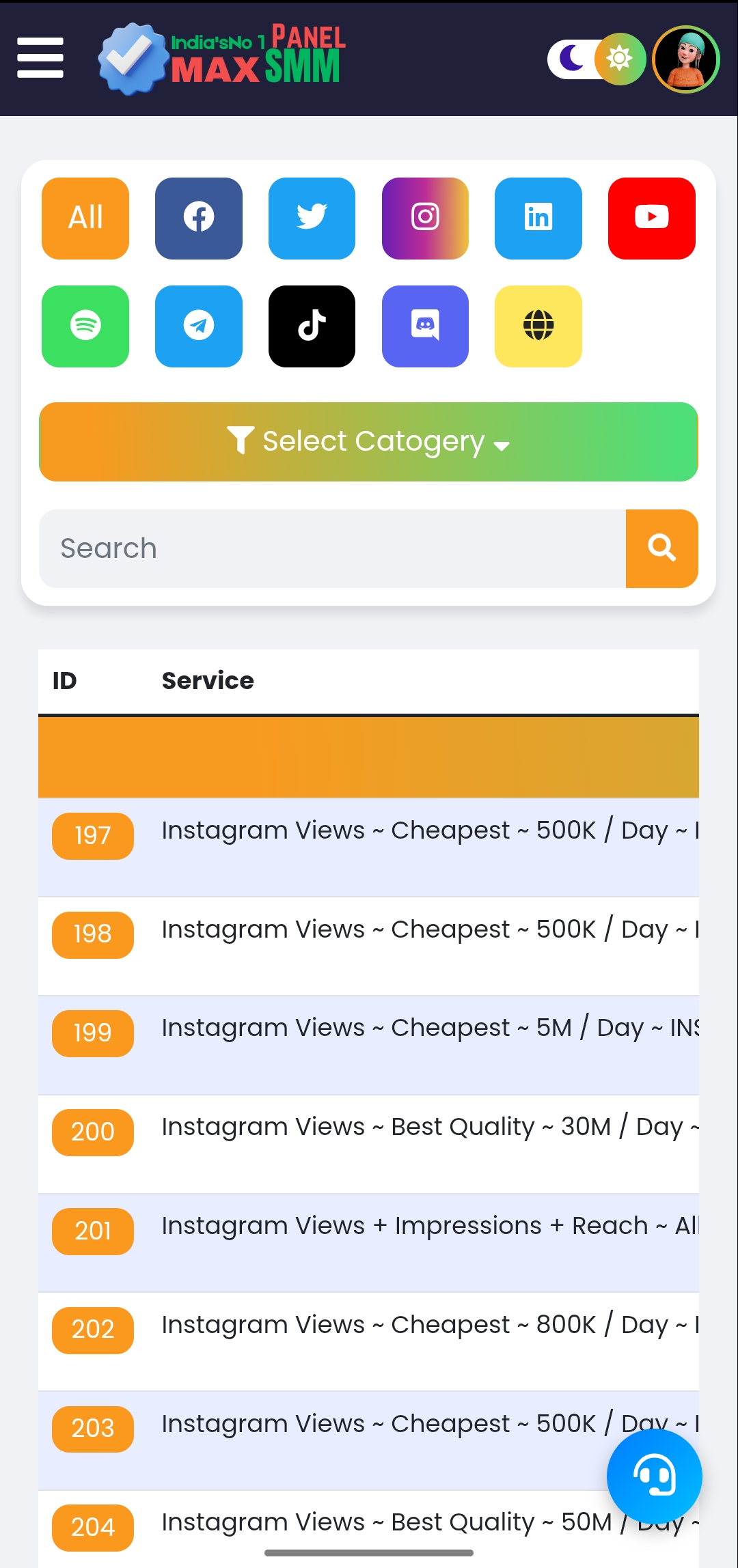
Task: Choose the Discord platform icon
Action: pos(424,326)
